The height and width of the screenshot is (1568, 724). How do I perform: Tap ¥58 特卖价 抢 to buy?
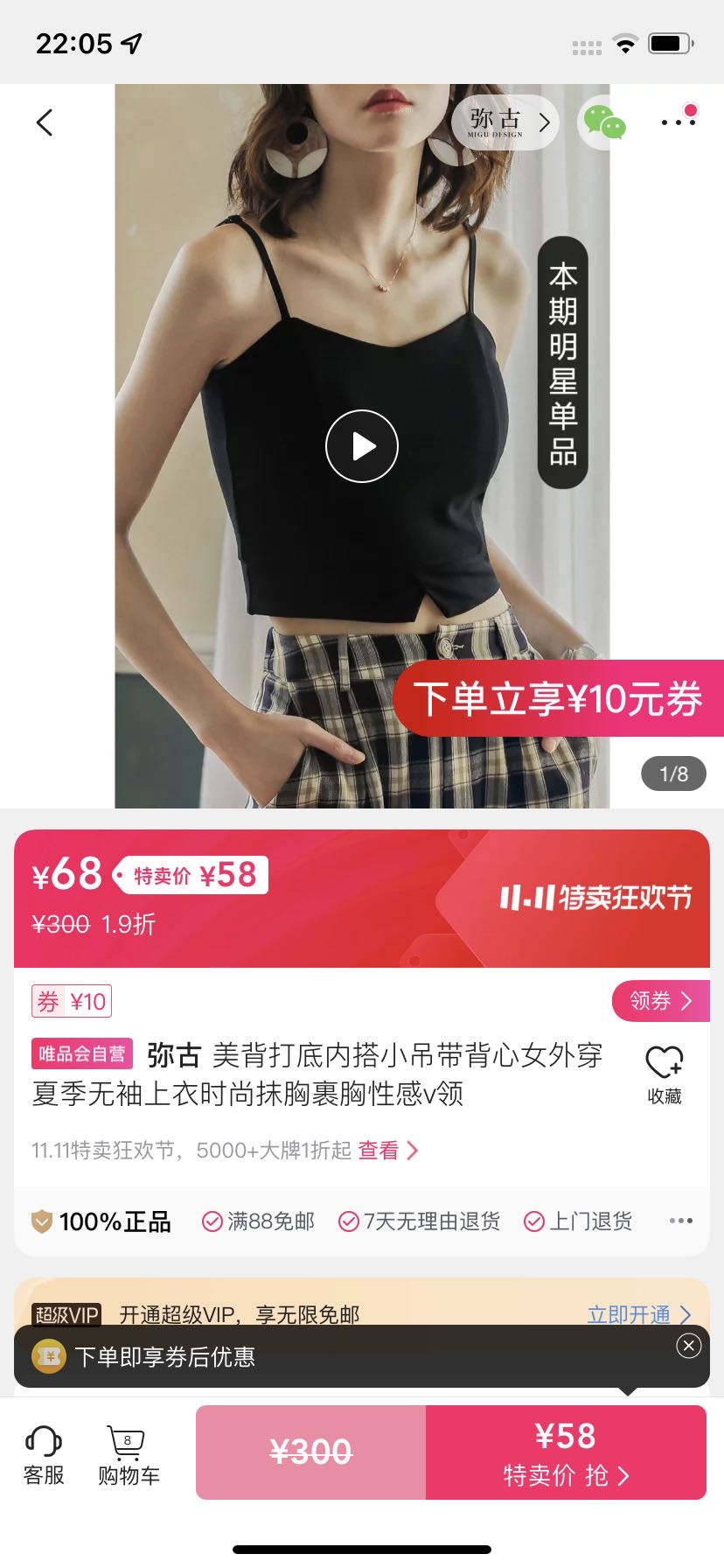coord(565,1452)
